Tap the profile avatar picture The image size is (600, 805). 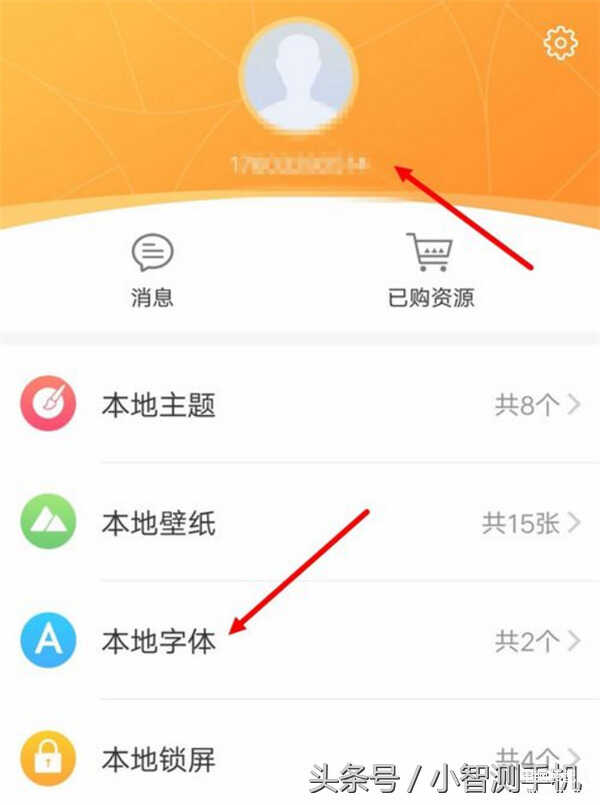(298, 76)
